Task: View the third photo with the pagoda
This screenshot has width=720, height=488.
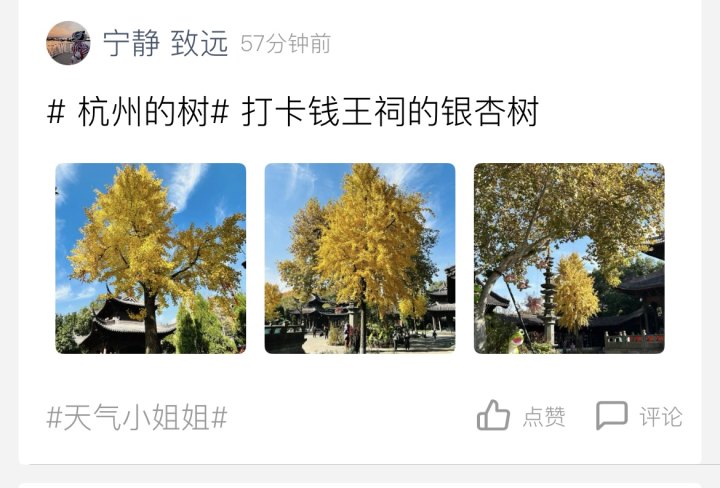Action: pyautogui.click(x=568, y=258)
